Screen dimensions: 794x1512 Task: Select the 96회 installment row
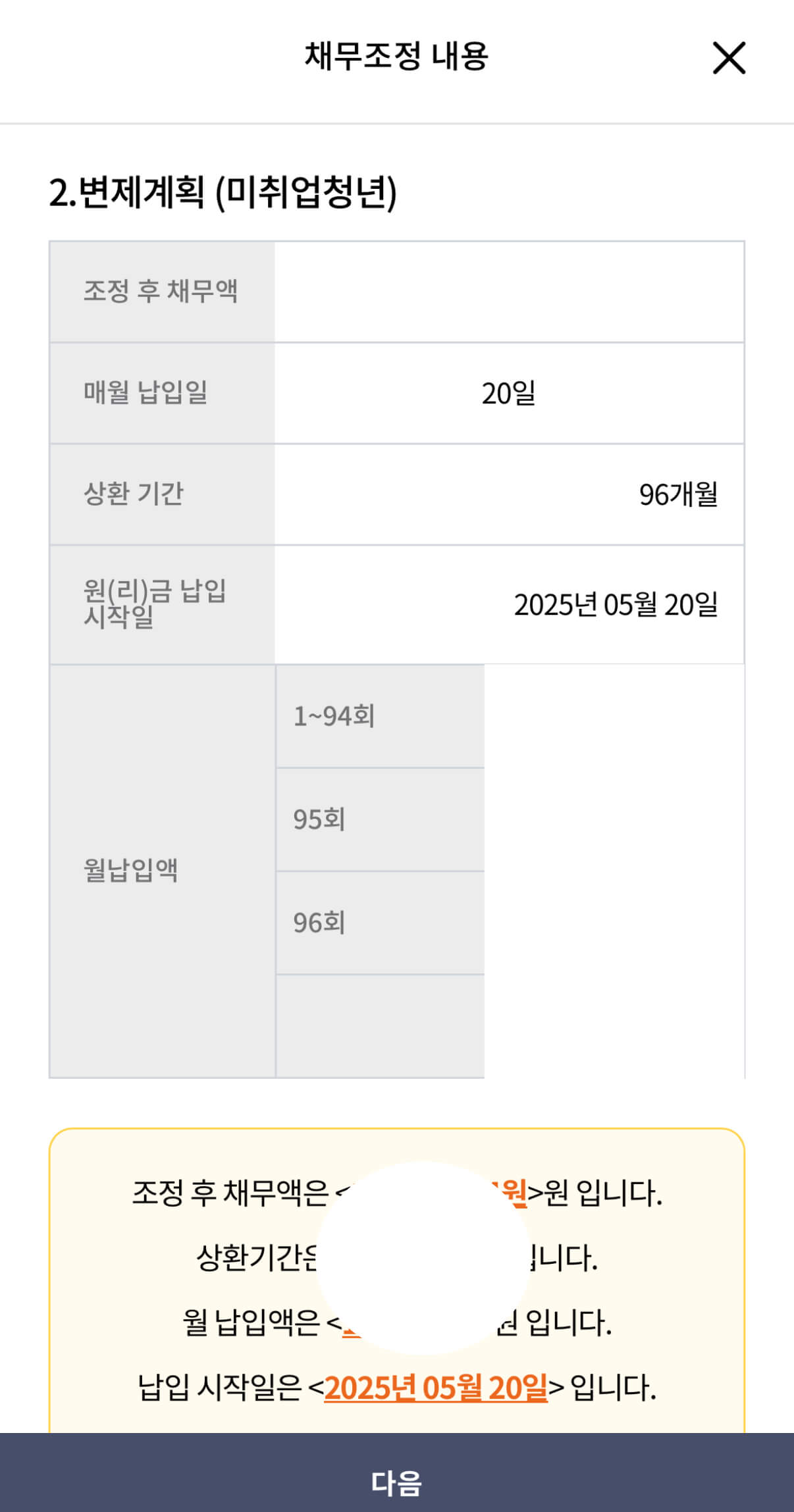(x=379, y=922)
